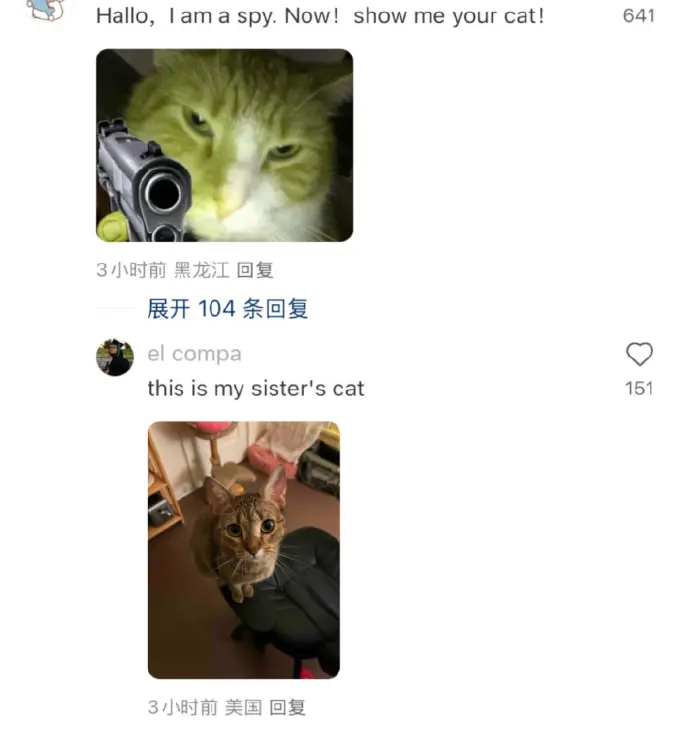Reply to el compa's comment
This screenshot has height=731, width=679.
(x=287, y=707)
